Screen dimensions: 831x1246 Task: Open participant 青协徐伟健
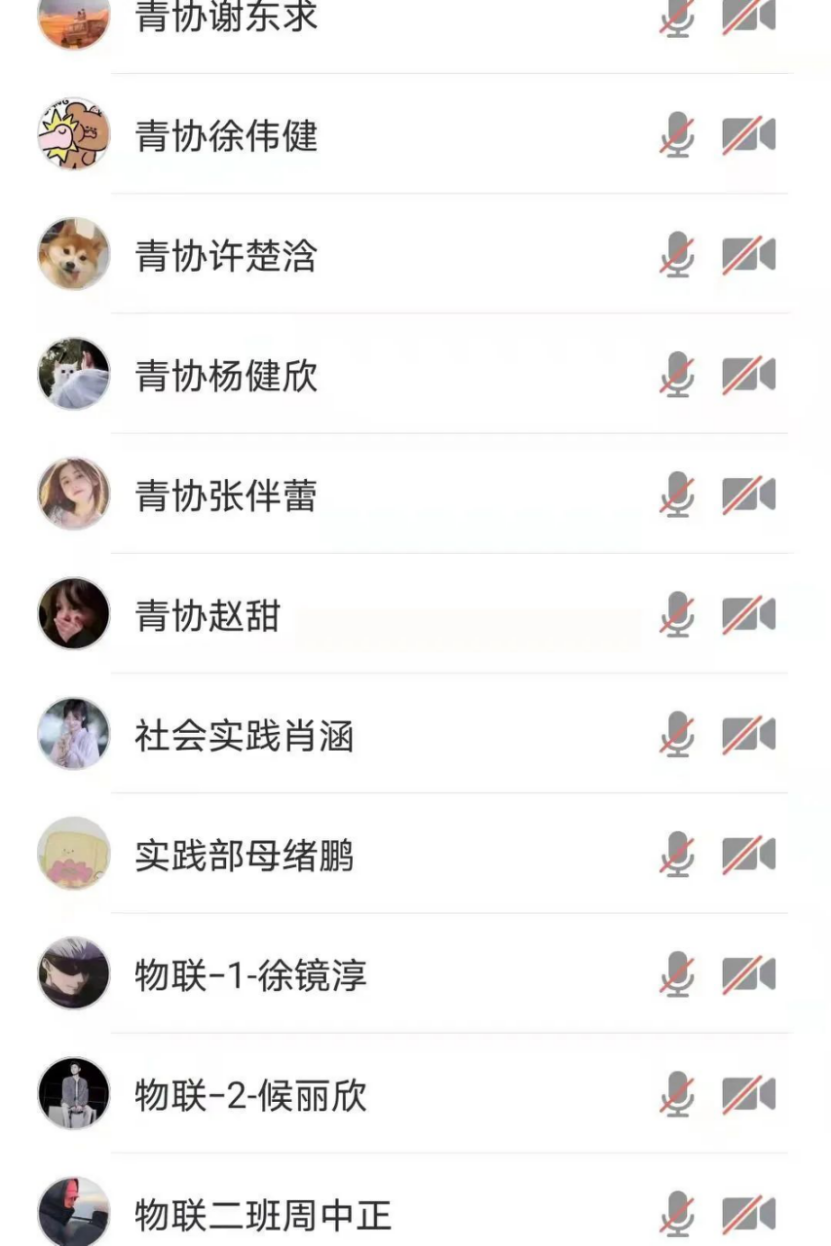click(x=227, y=135)
